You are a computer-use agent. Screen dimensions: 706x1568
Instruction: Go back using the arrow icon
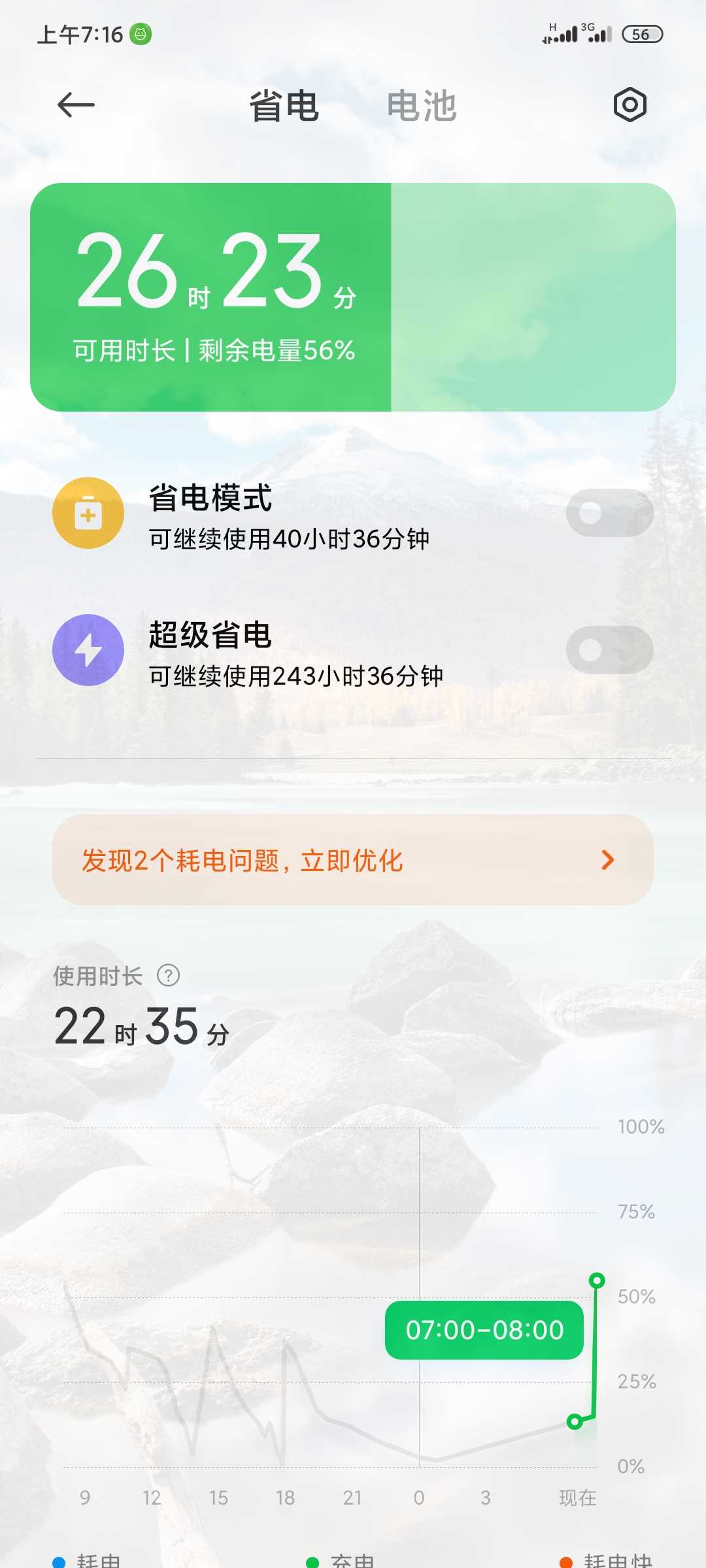coord(76,105)
